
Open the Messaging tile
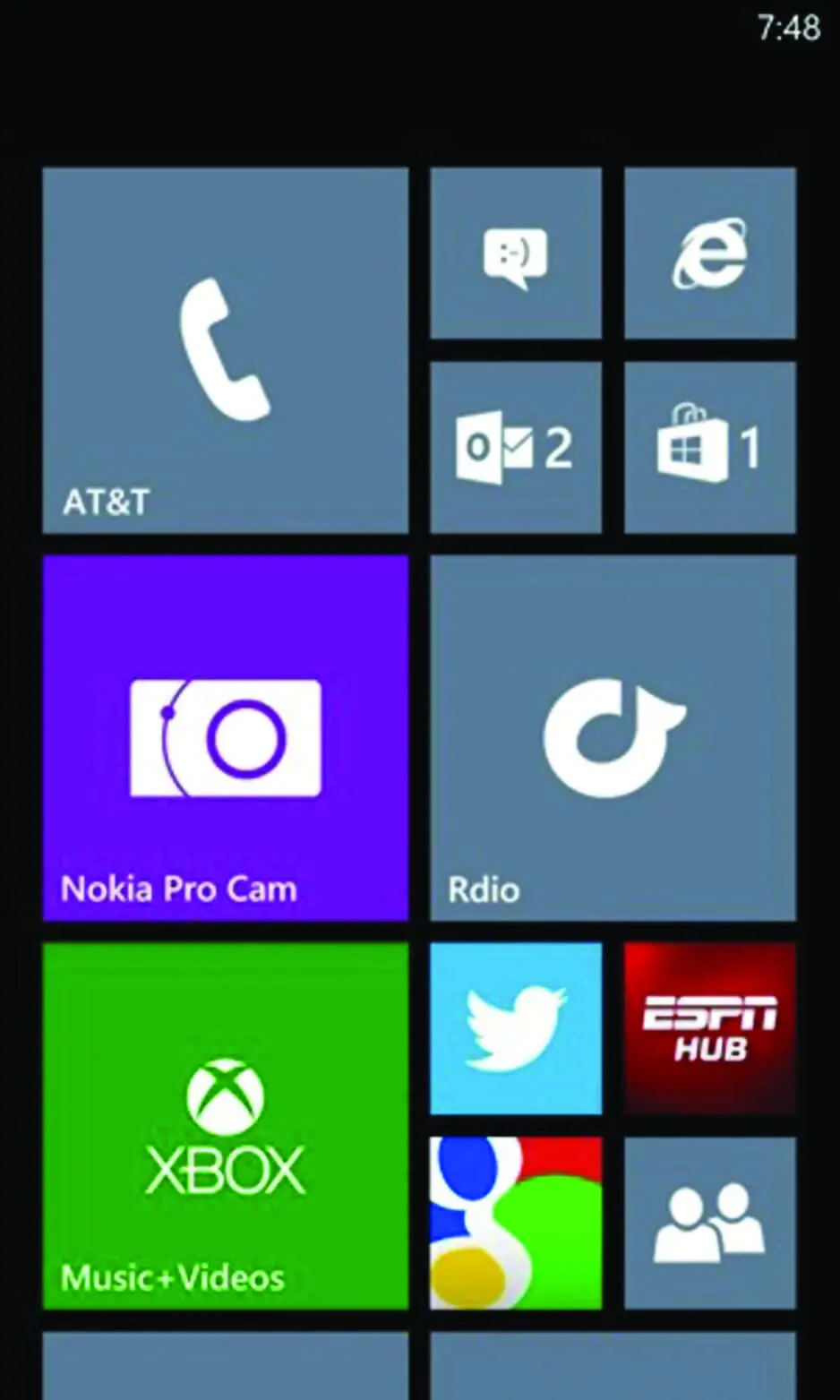(x=516, y=253)
